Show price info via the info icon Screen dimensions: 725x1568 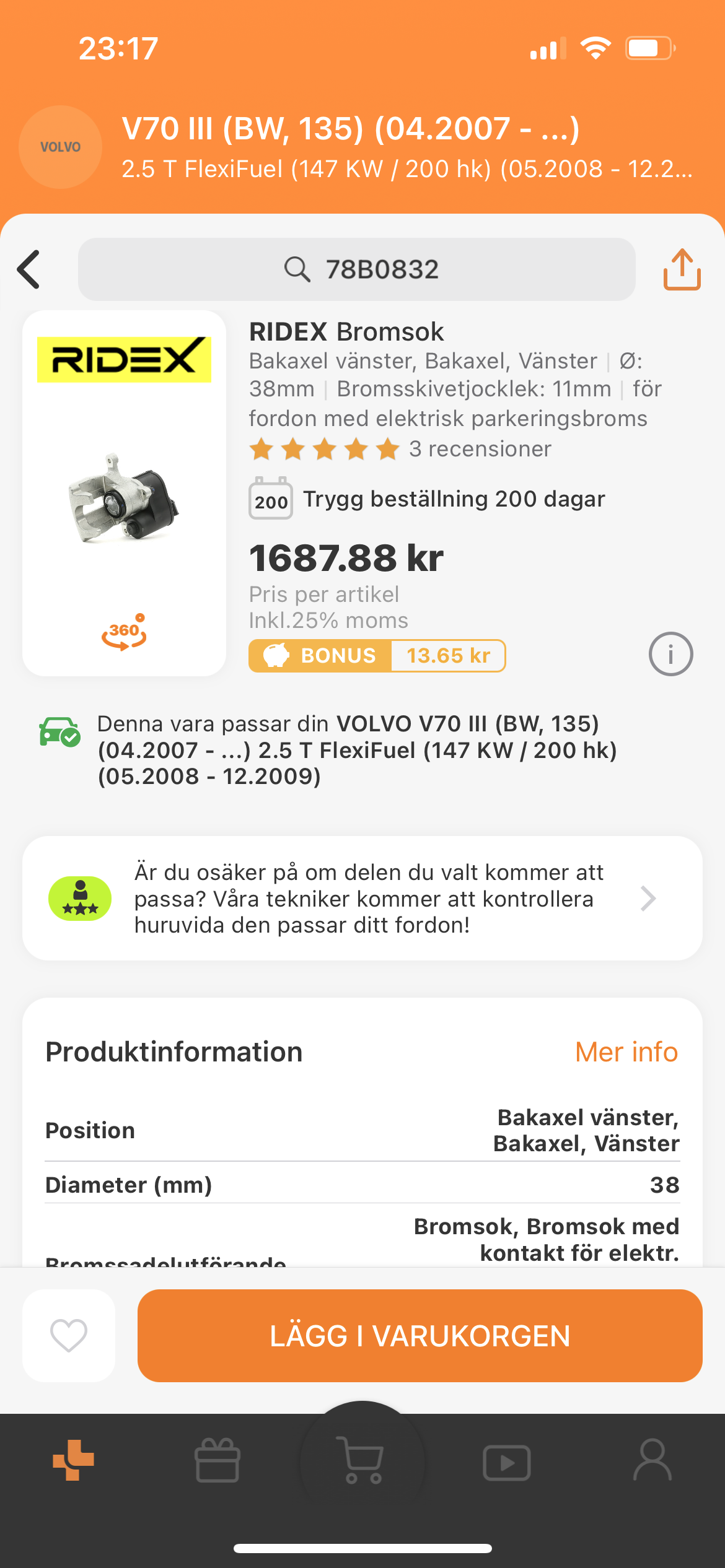click(x=670, y=654)
